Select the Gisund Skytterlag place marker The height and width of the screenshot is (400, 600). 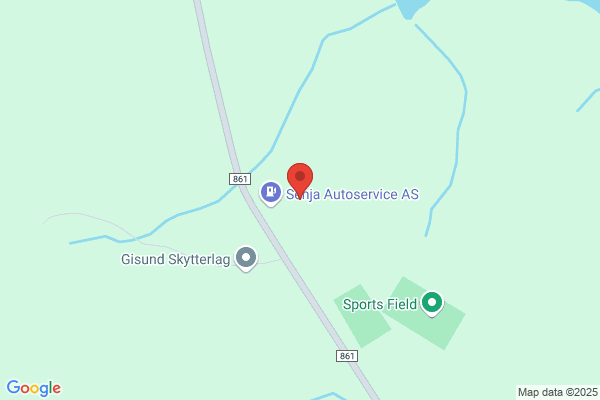coord(246,258)
